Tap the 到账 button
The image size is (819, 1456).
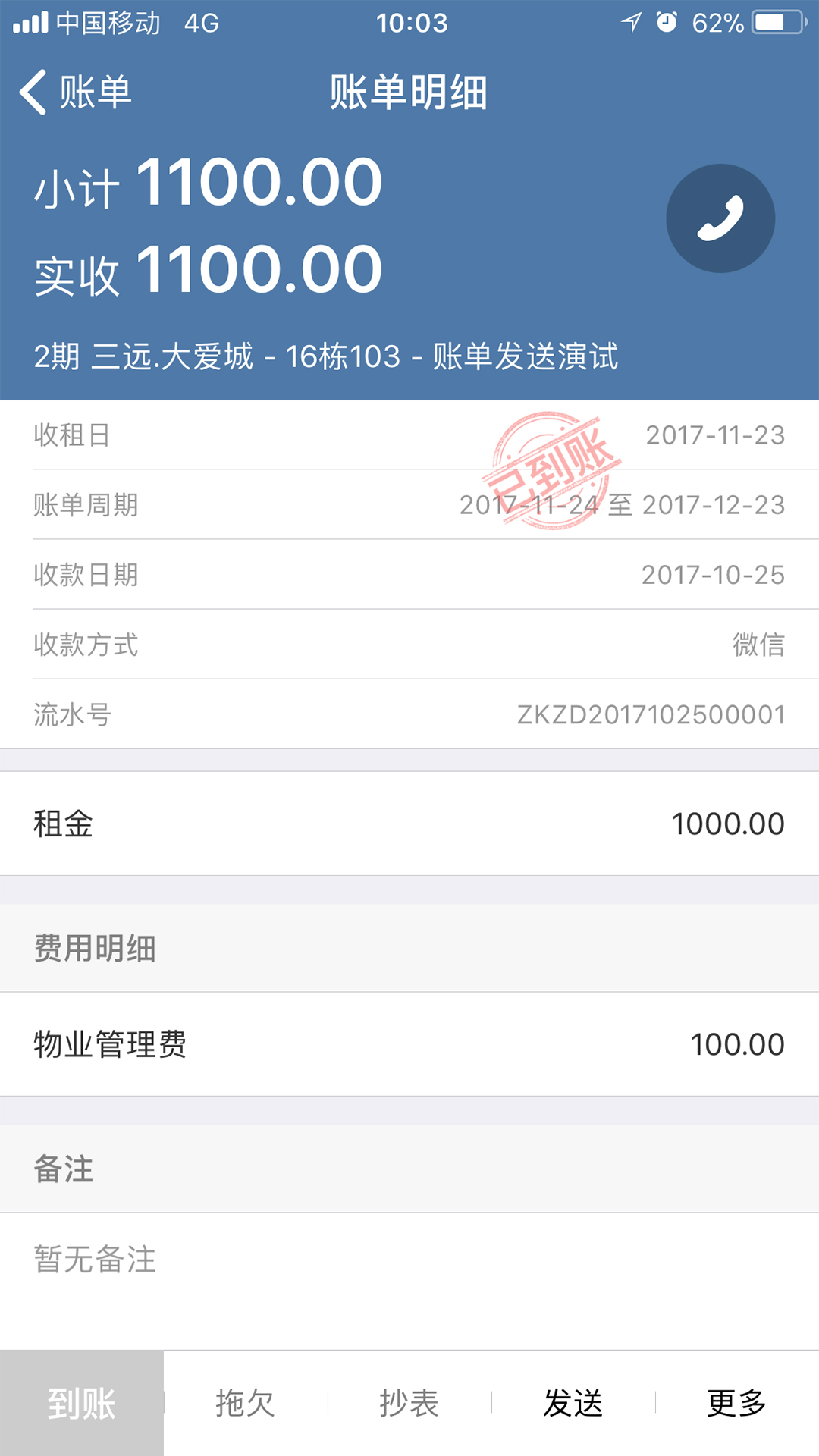[82, 1403]
